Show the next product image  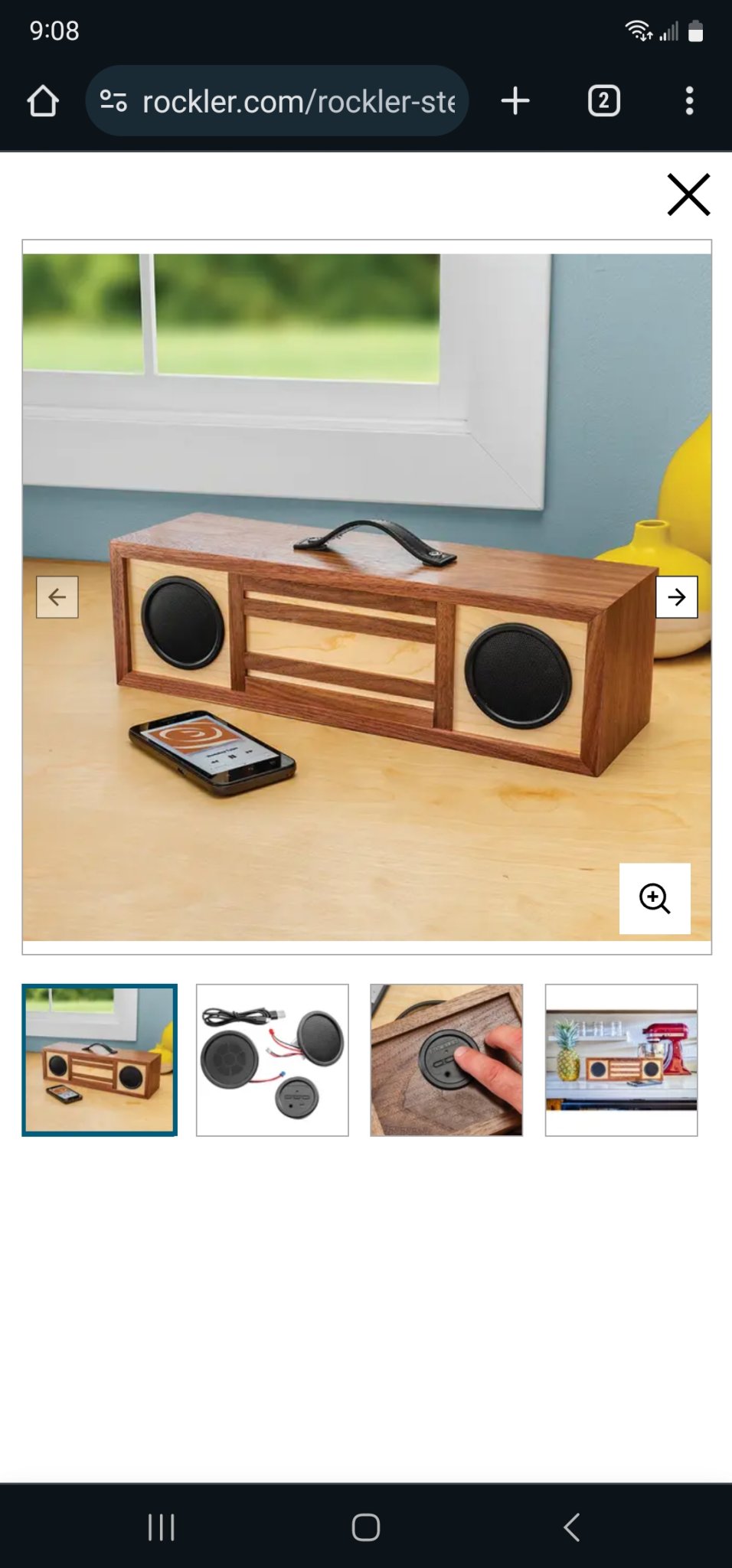pyautogui.click(x=676, y=596)
